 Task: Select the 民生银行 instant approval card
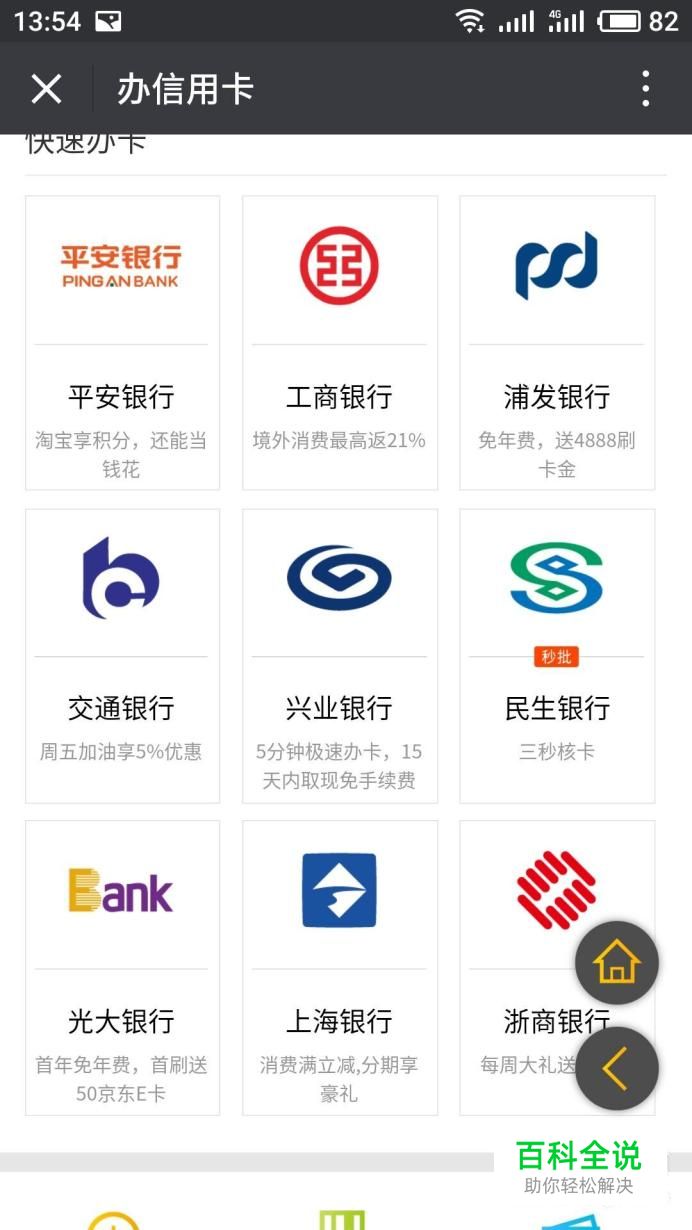pyautogui.click(x=557, y=656)
